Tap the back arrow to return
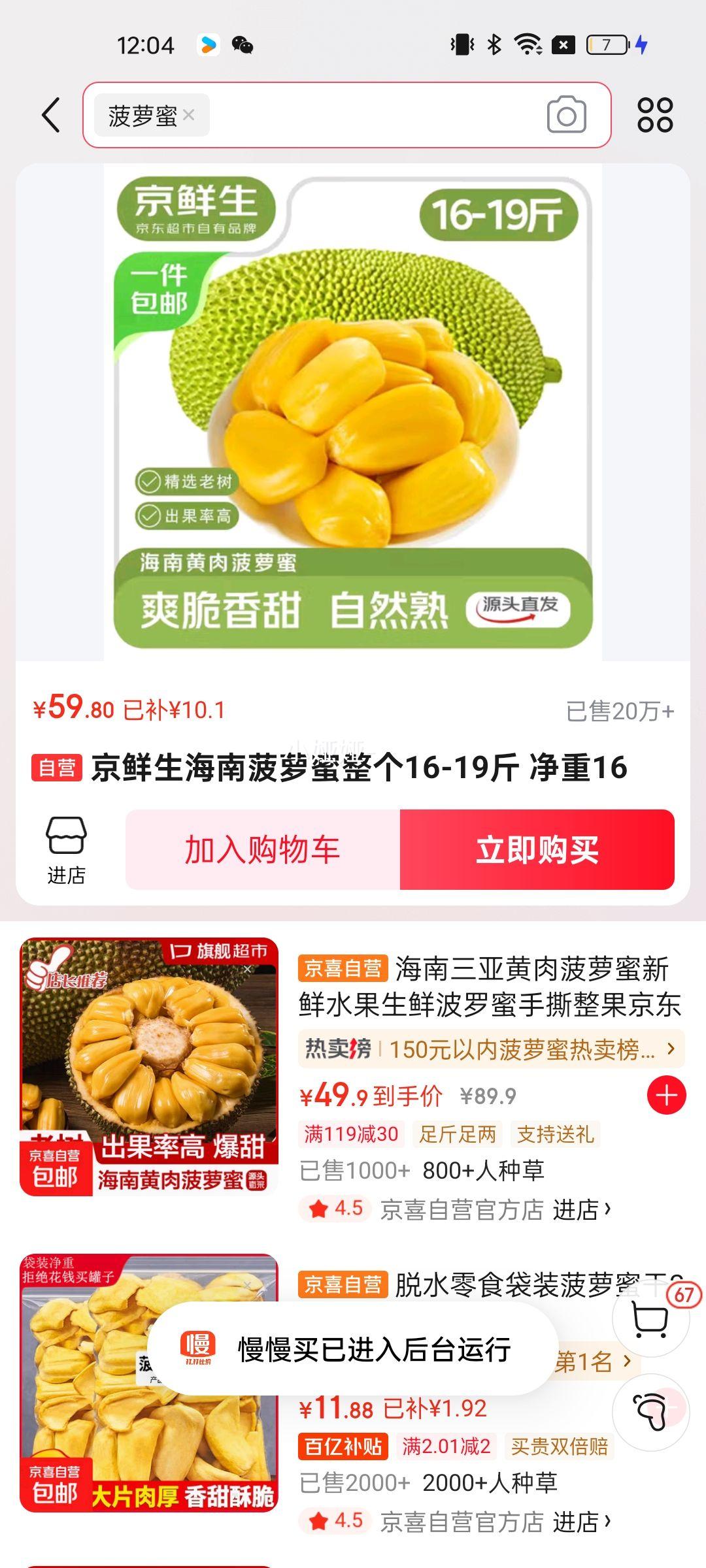This screenshot has height=1568, width=706. (x=49, y=114)
